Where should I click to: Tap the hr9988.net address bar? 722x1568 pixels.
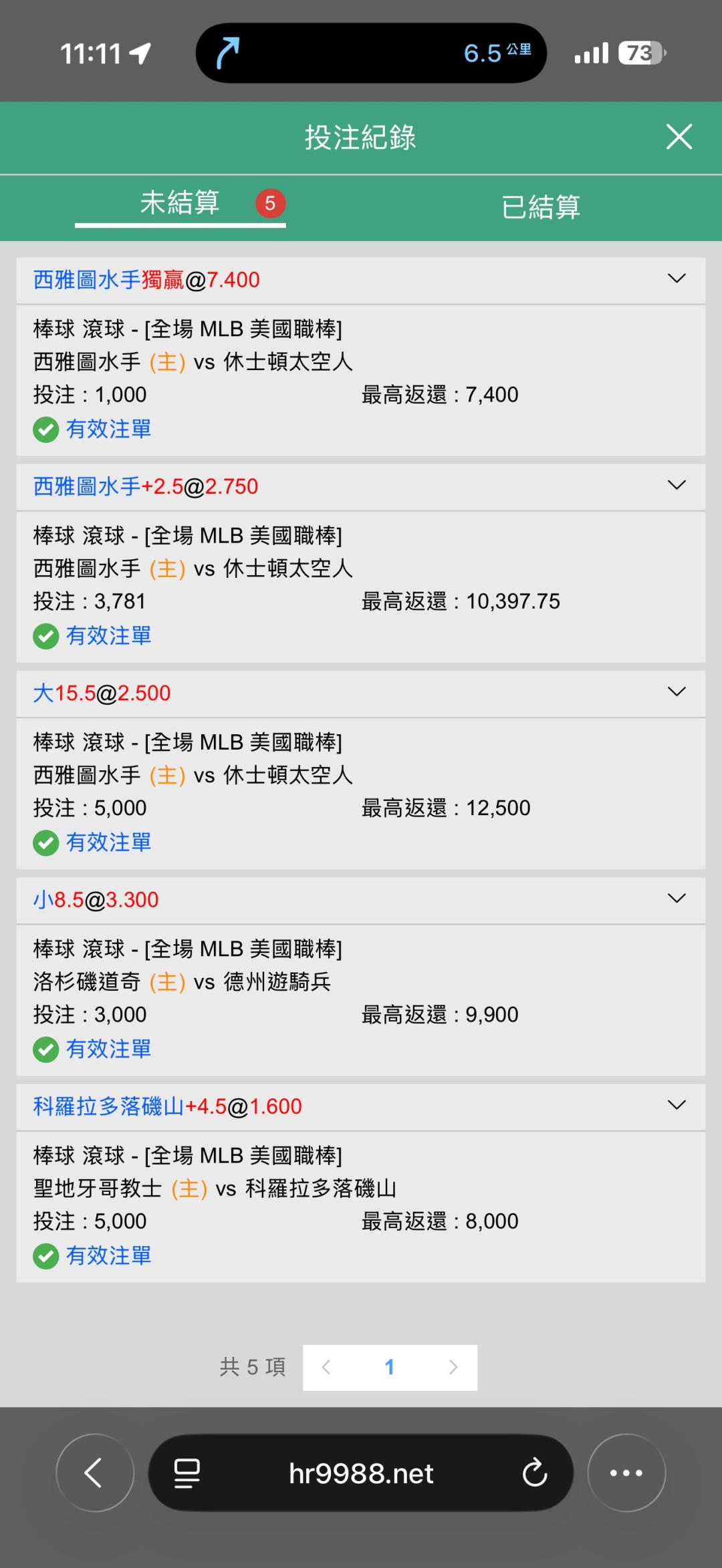point(361,1472)
